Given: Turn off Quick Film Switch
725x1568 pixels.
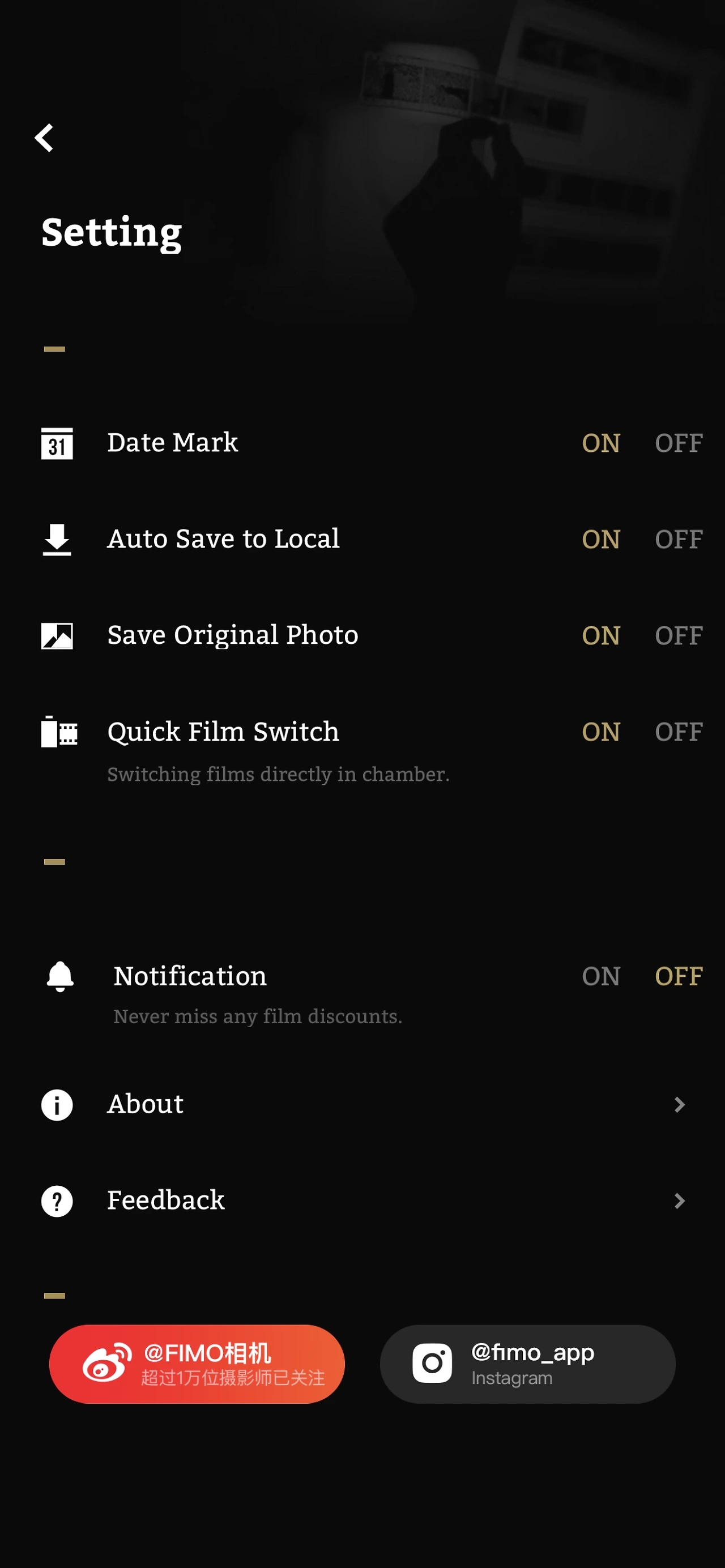Looking at the screenshot, I should [678, 732].
